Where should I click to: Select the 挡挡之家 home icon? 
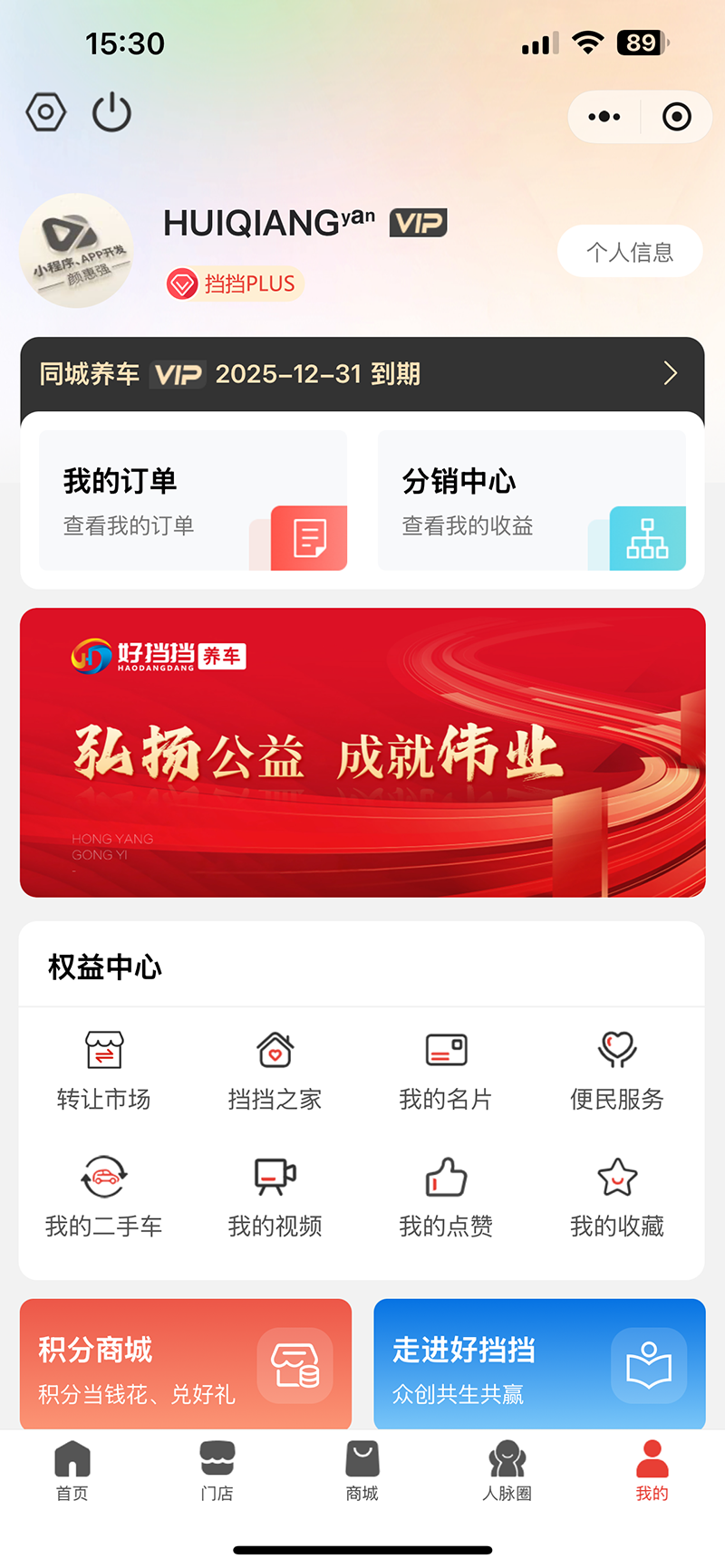pyautogui.click(x=275, y=1049)
